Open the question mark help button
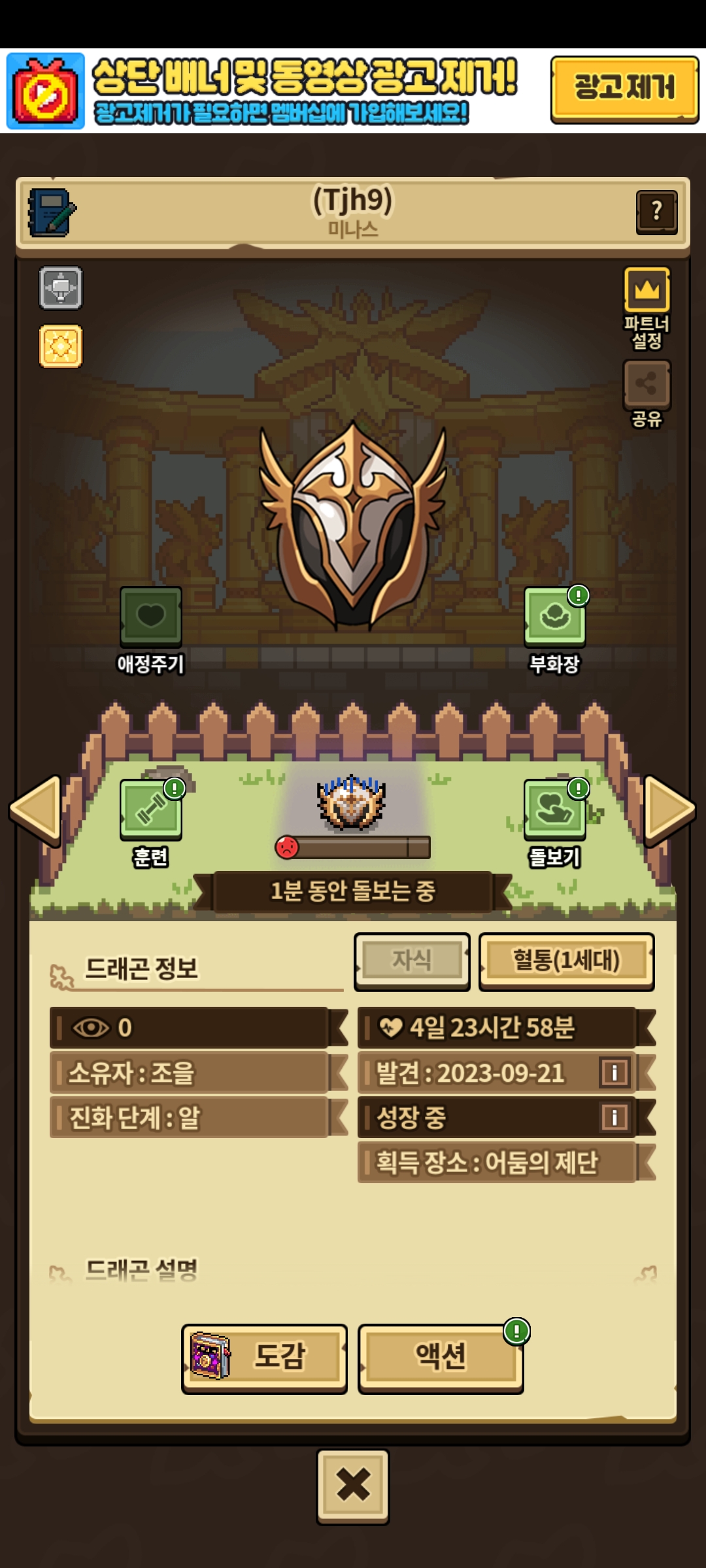Viewport: 706px width, 1568px height. [x=656, y=212]
